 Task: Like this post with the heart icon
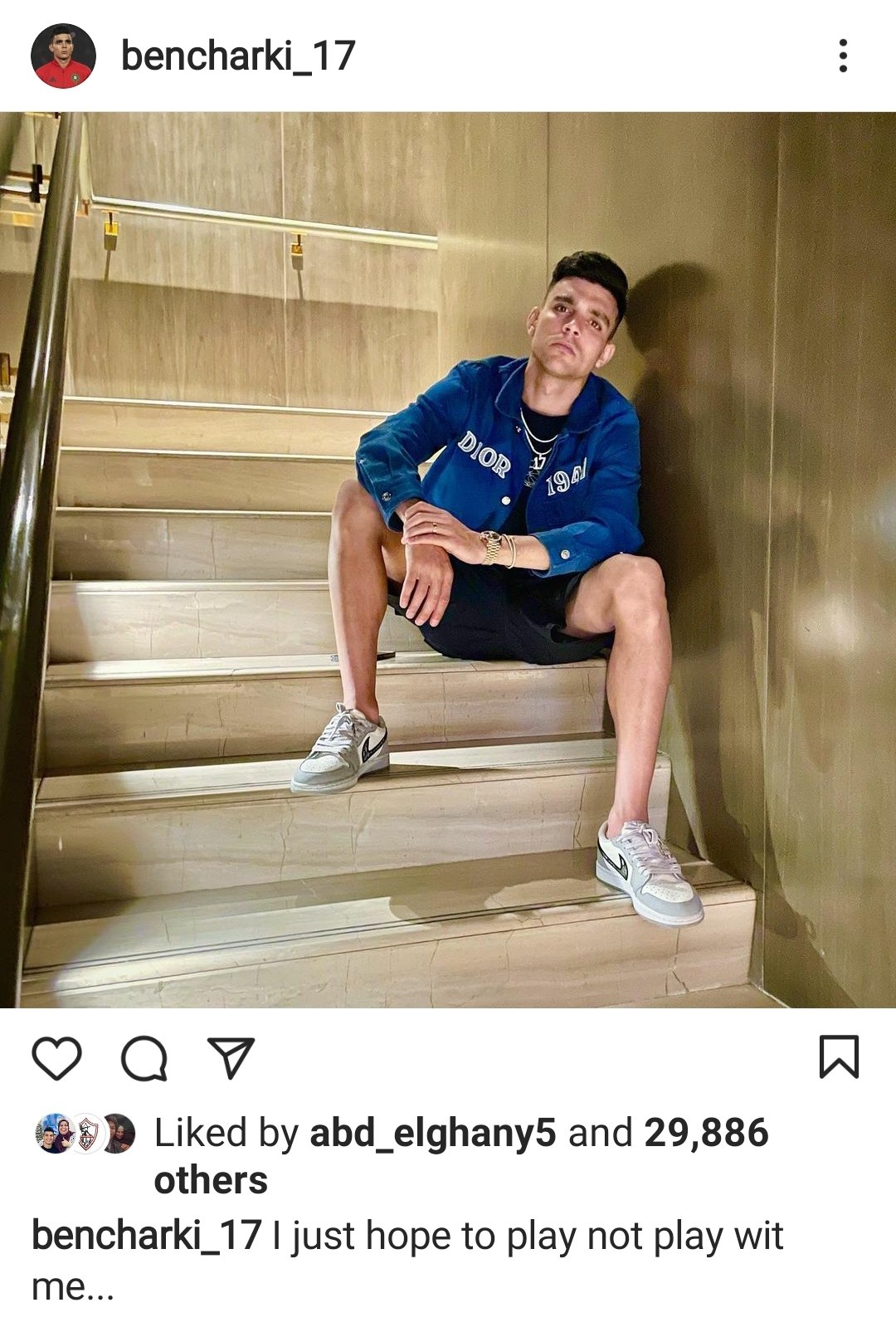click(56, 1058)
